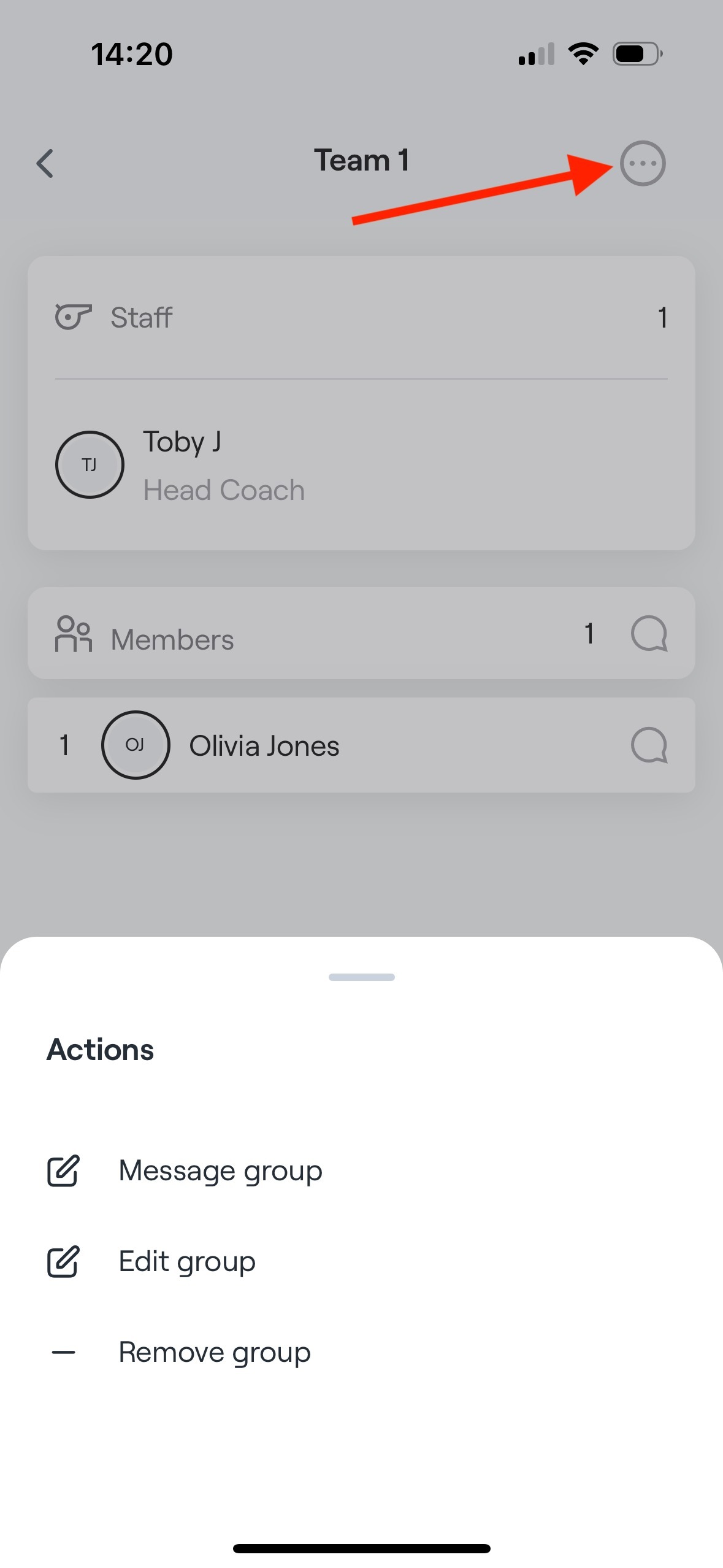Screen dimensions: 723x1568
Task: Tap the Actions sheet drag handle
Action: [361, 977]
